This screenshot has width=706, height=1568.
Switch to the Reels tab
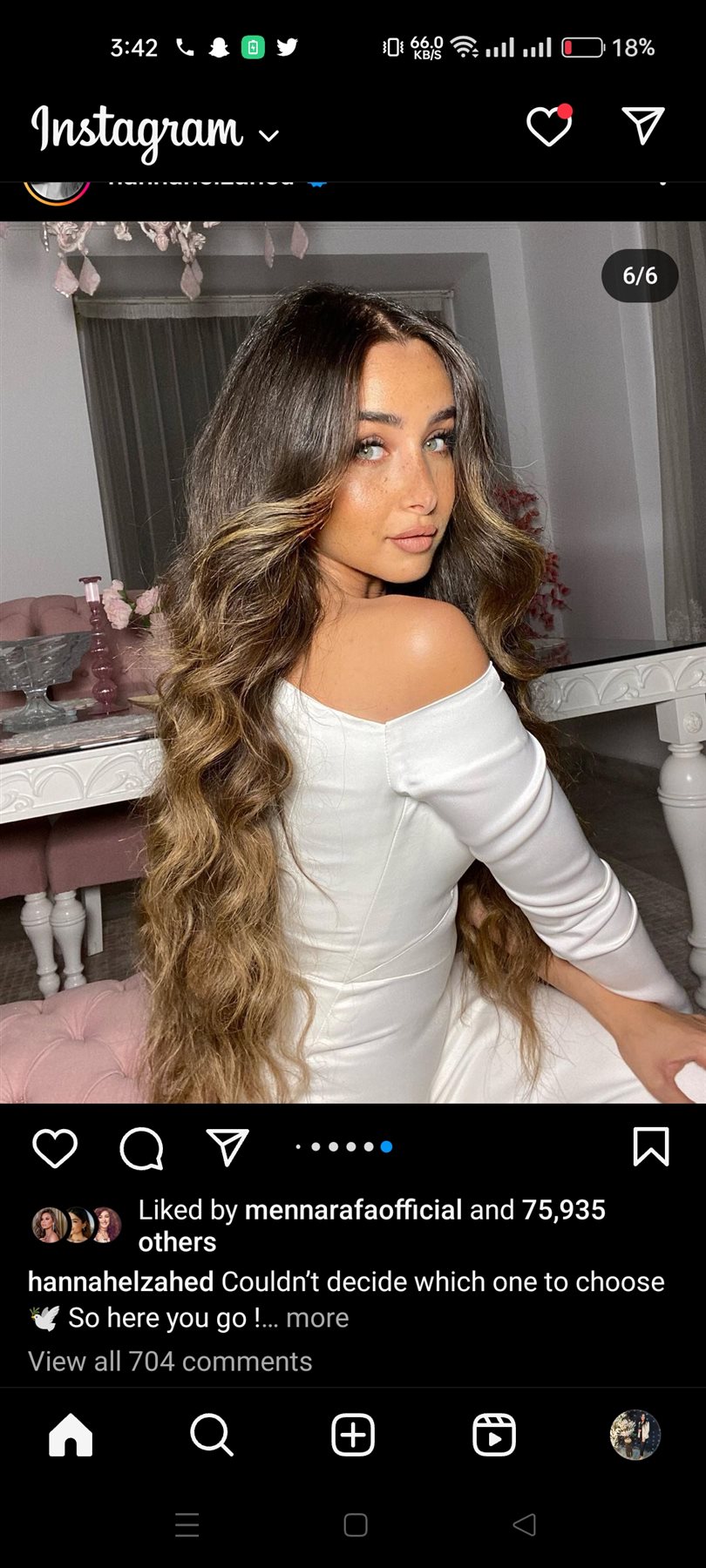pyautogui.click(x=494, y=1435)
